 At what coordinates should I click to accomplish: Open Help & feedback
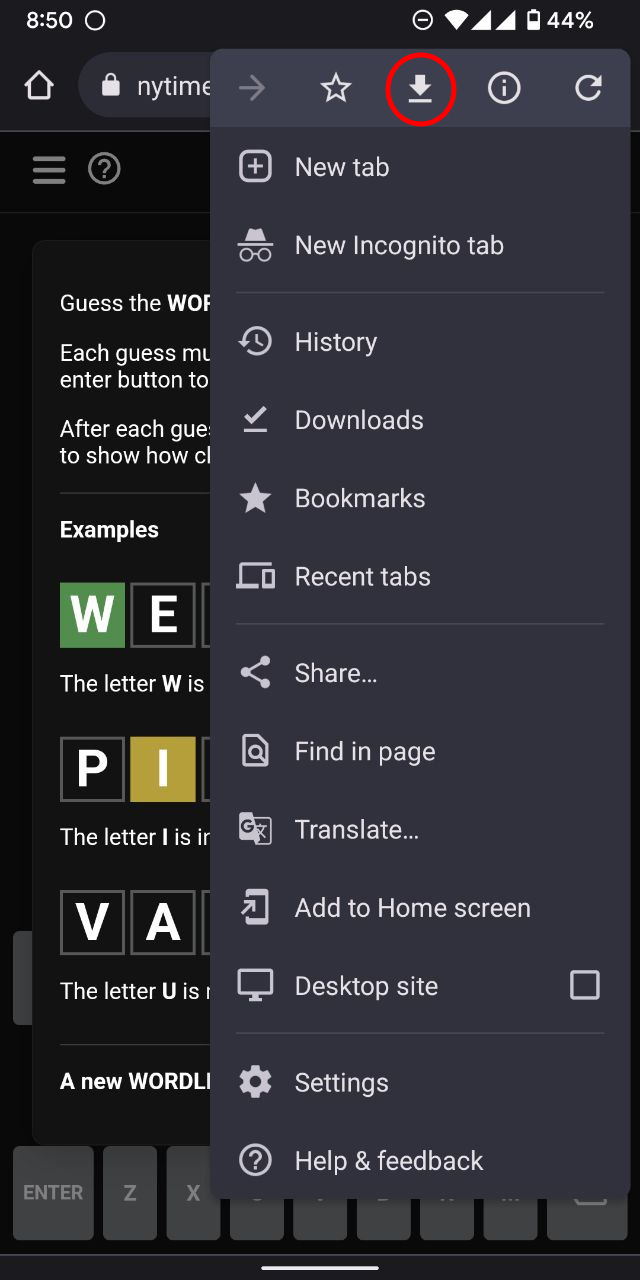point(420,1160)
